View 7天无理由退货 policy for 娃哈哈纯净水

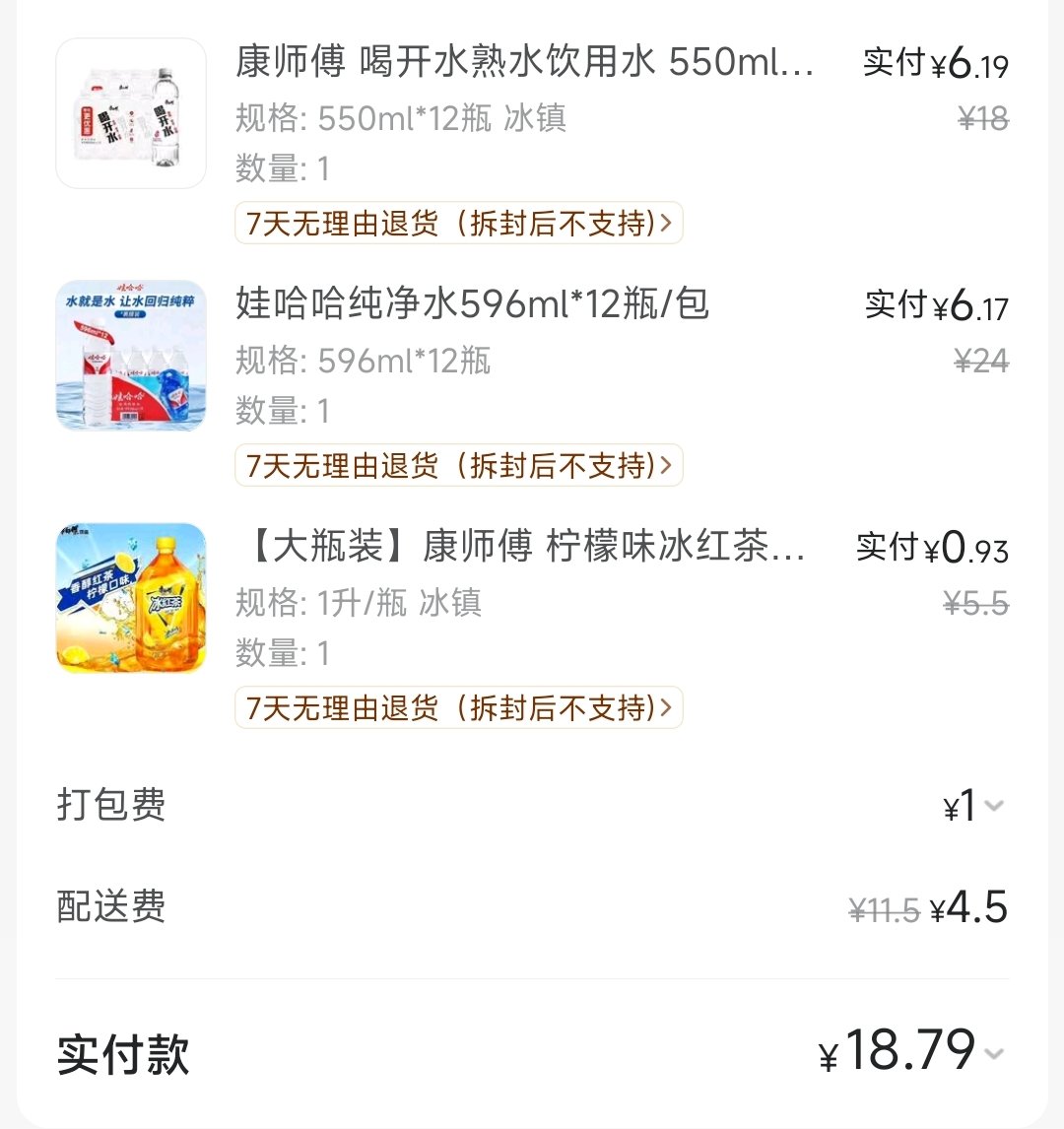coord(458,466)
